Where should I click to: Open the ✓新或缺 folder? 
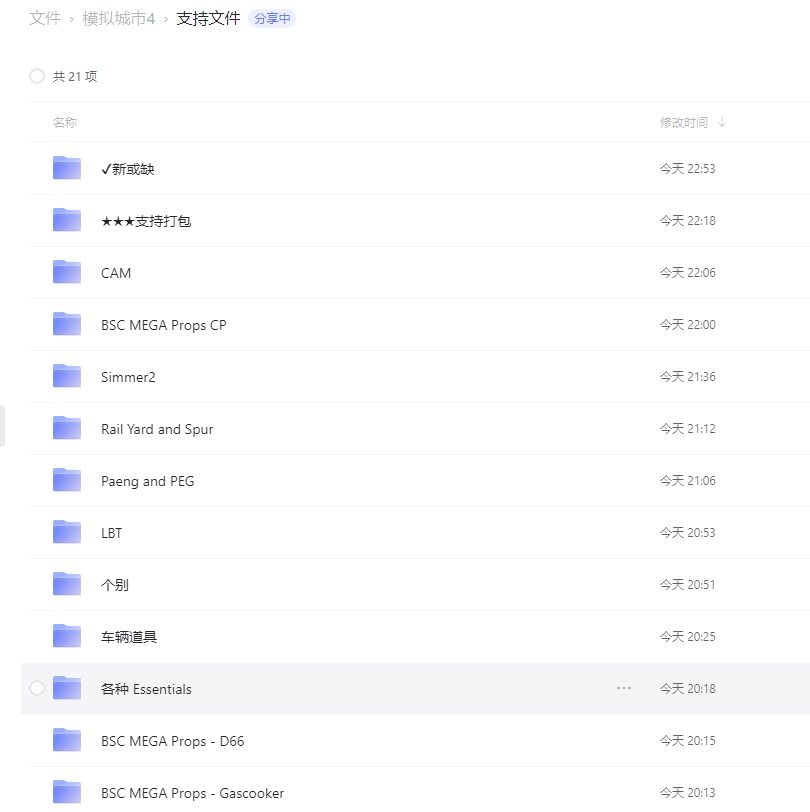[x=127, y=169]
